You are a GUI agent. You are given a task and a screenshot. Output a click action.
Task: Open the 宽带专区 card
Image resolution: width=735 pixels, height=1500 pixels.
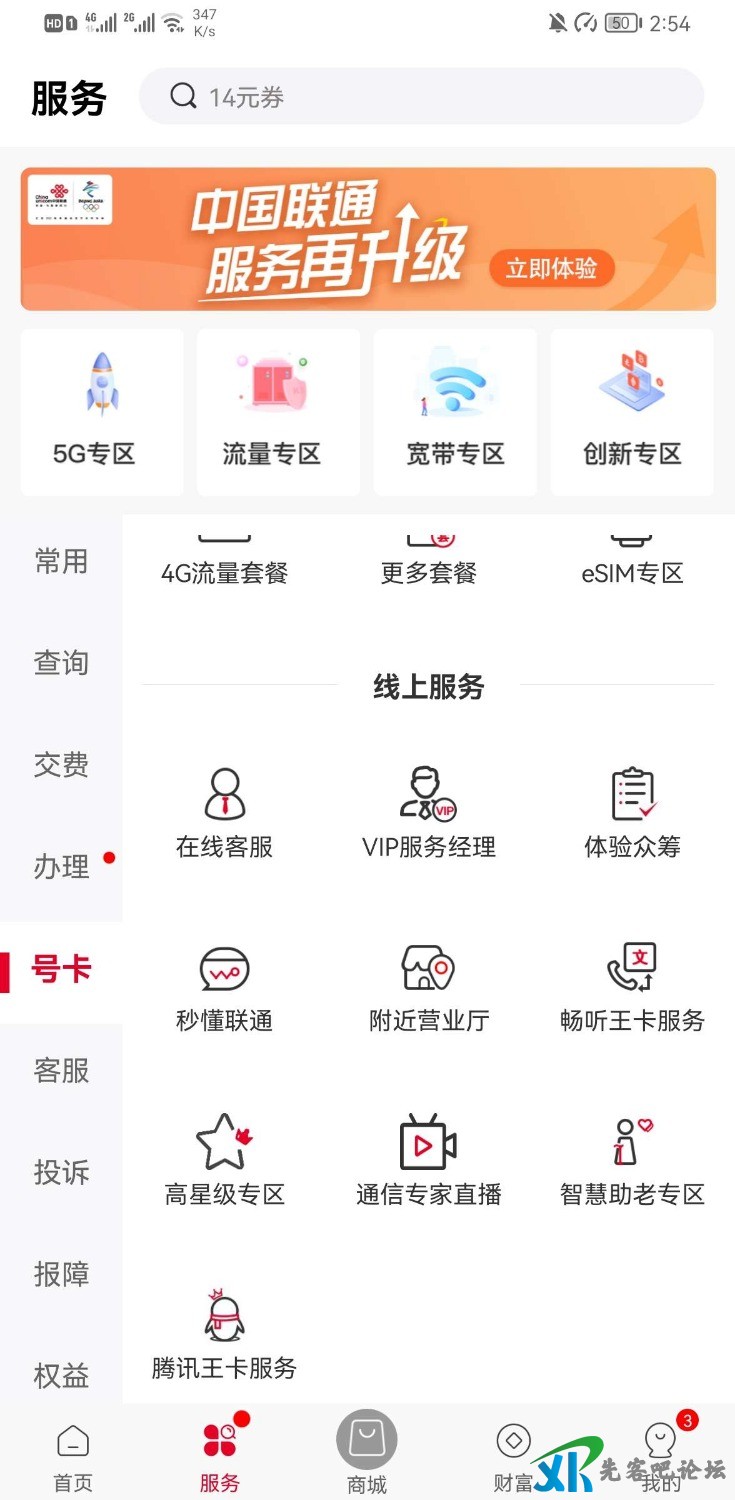pos(455,412)
